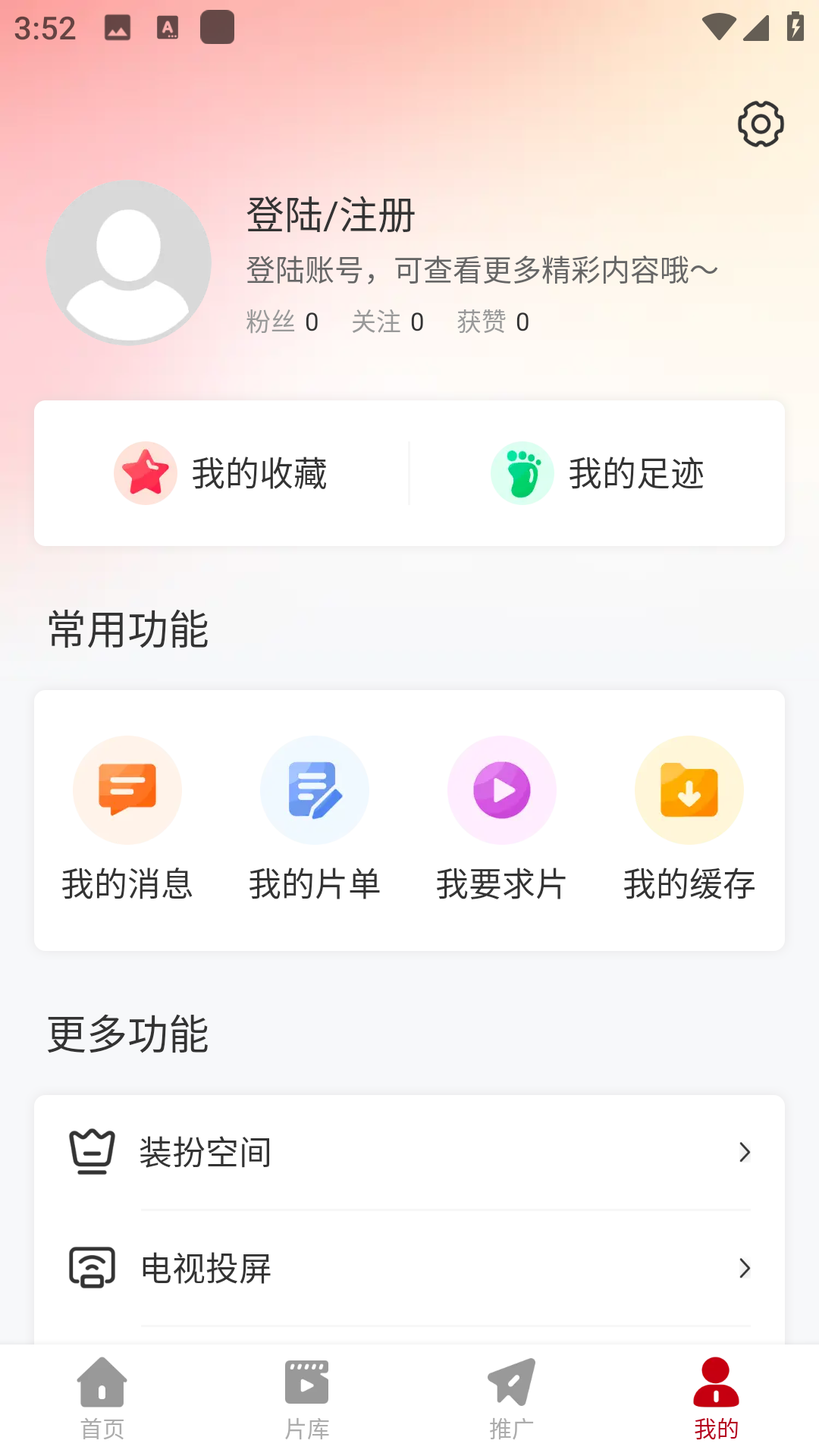819x1456 pixels.
Task: Open the 电视投屏 row
Action: [409, 1268]
